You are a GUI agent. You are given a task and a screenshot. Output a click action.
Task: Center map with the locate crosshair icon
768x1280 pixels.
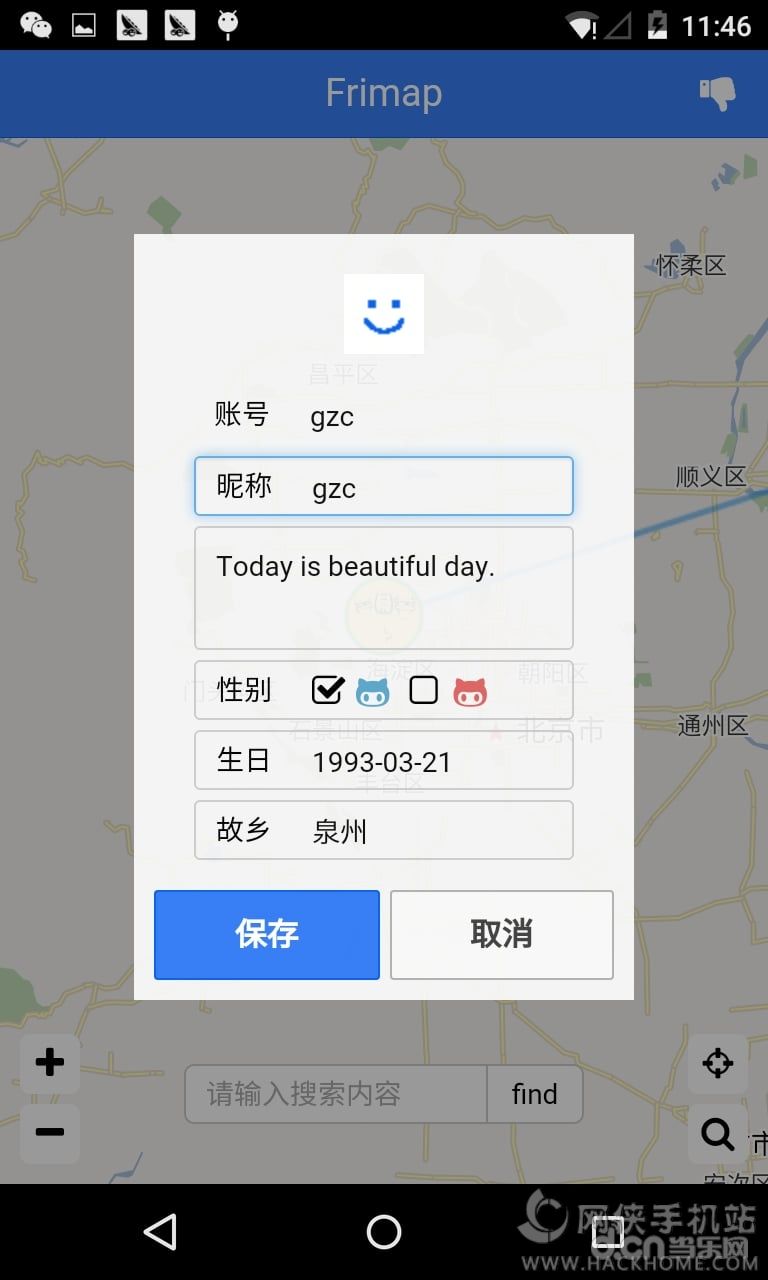(718, 1063)
